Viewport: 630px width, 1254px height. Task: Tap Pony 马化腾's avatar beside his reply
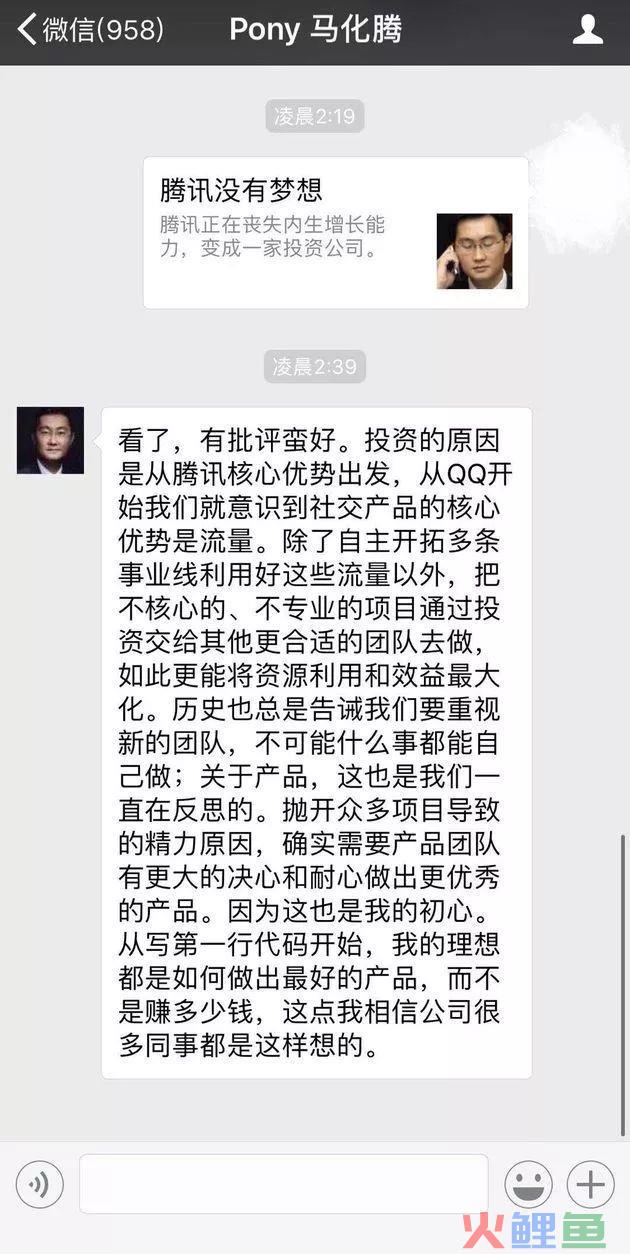pyautogui.click(x=50, y=441)
